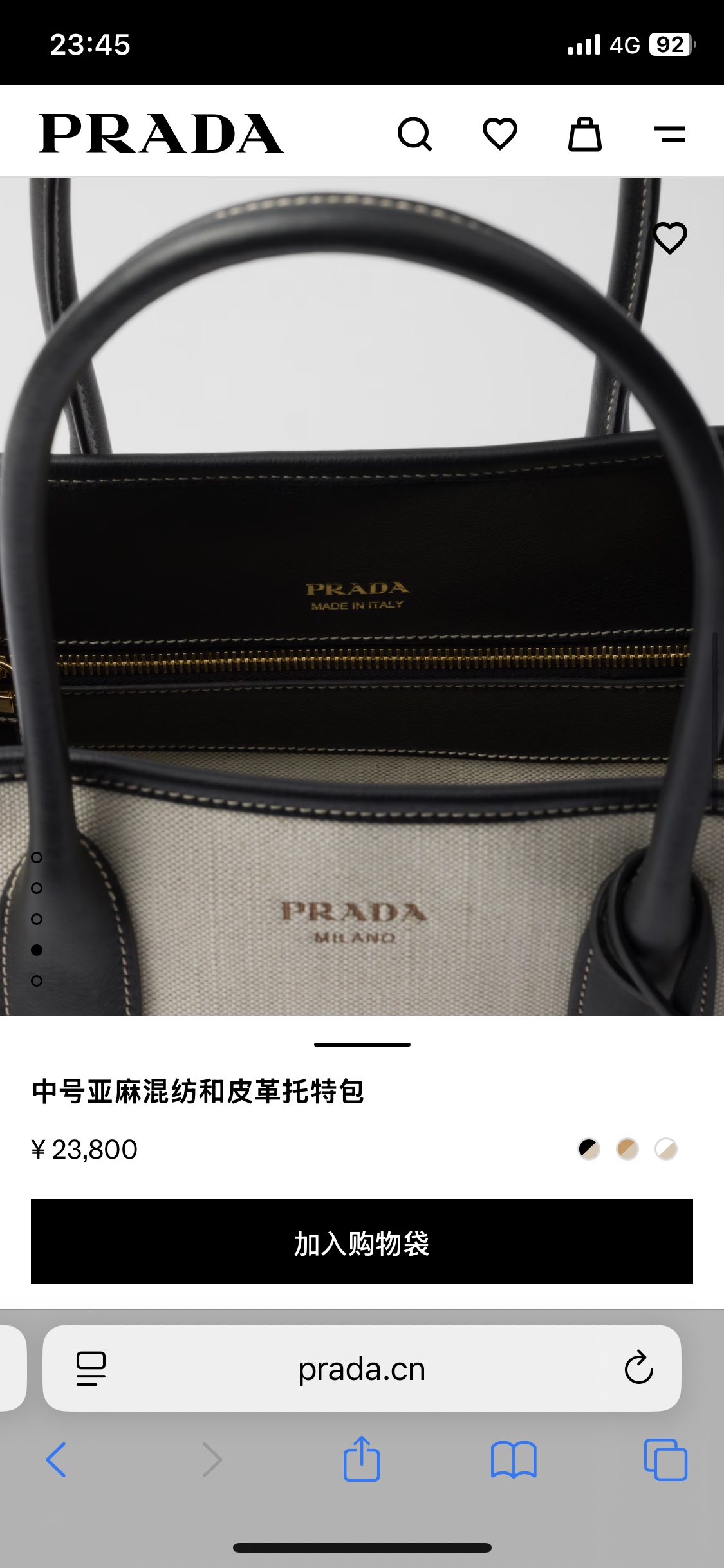Open the search icon in the Prada header
724x1568 pixels.
pyautogui.click(x=415, y=134)
